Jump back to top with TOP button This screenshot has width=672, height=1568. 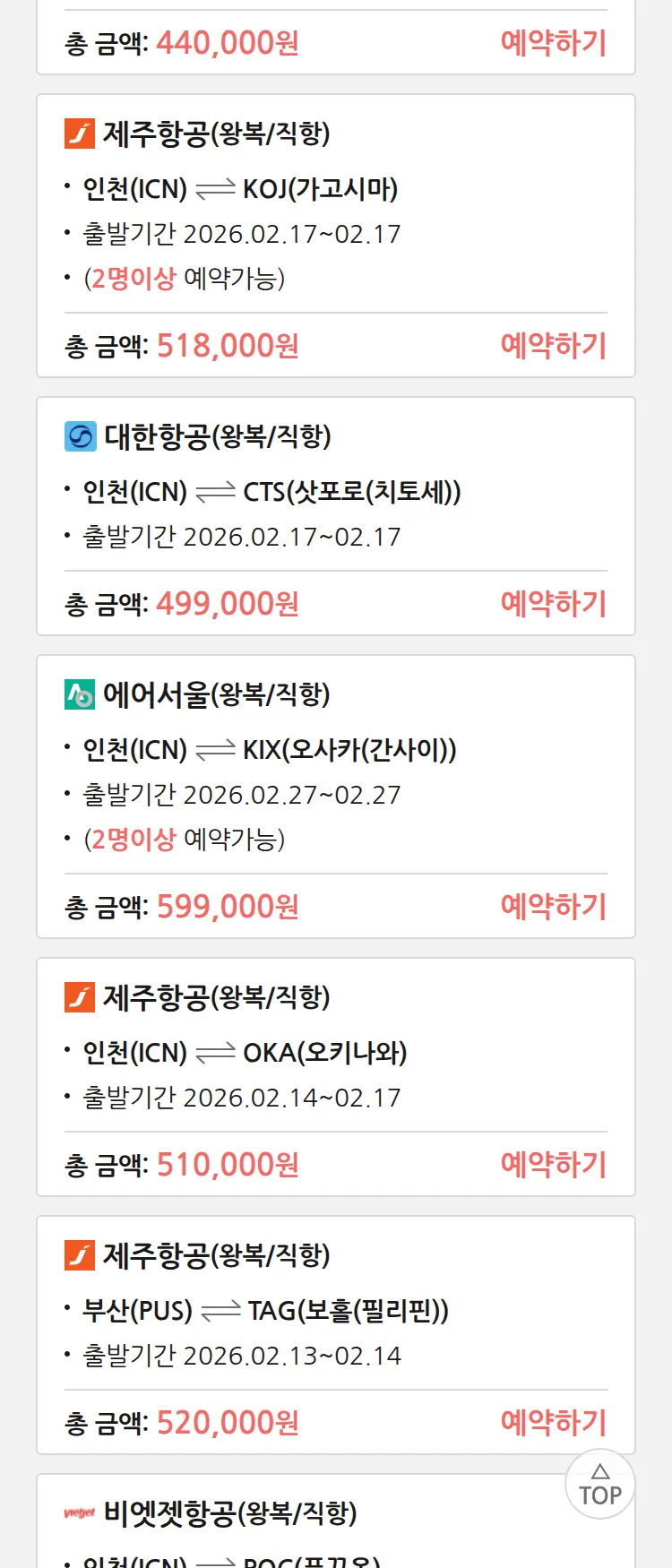coord(599,1485)
